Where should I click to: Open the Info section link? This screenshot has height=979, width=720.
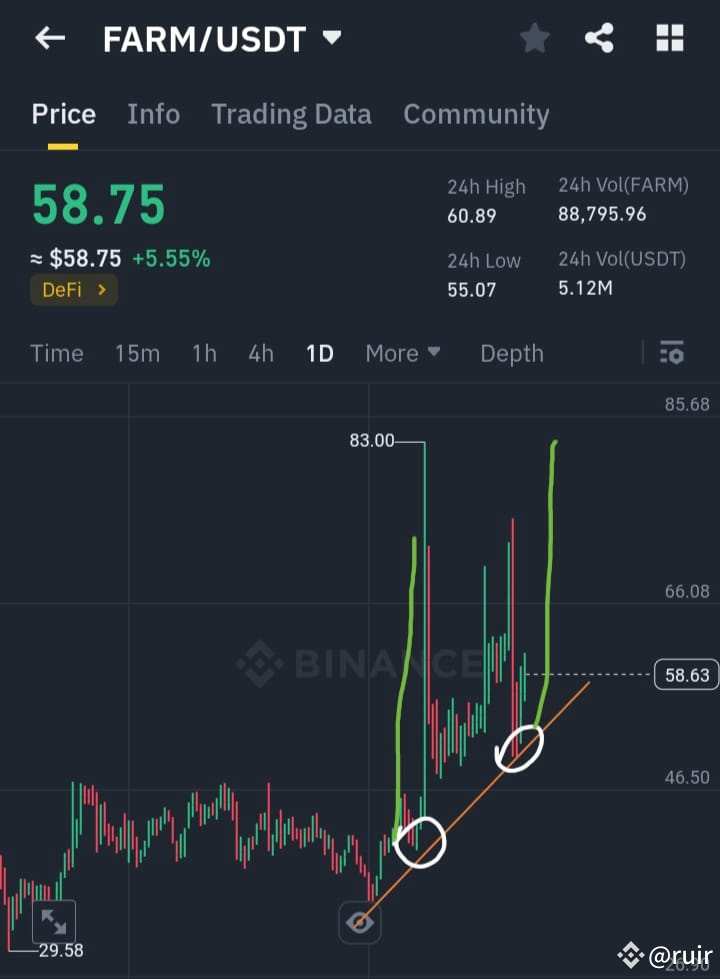coord(153,114)
